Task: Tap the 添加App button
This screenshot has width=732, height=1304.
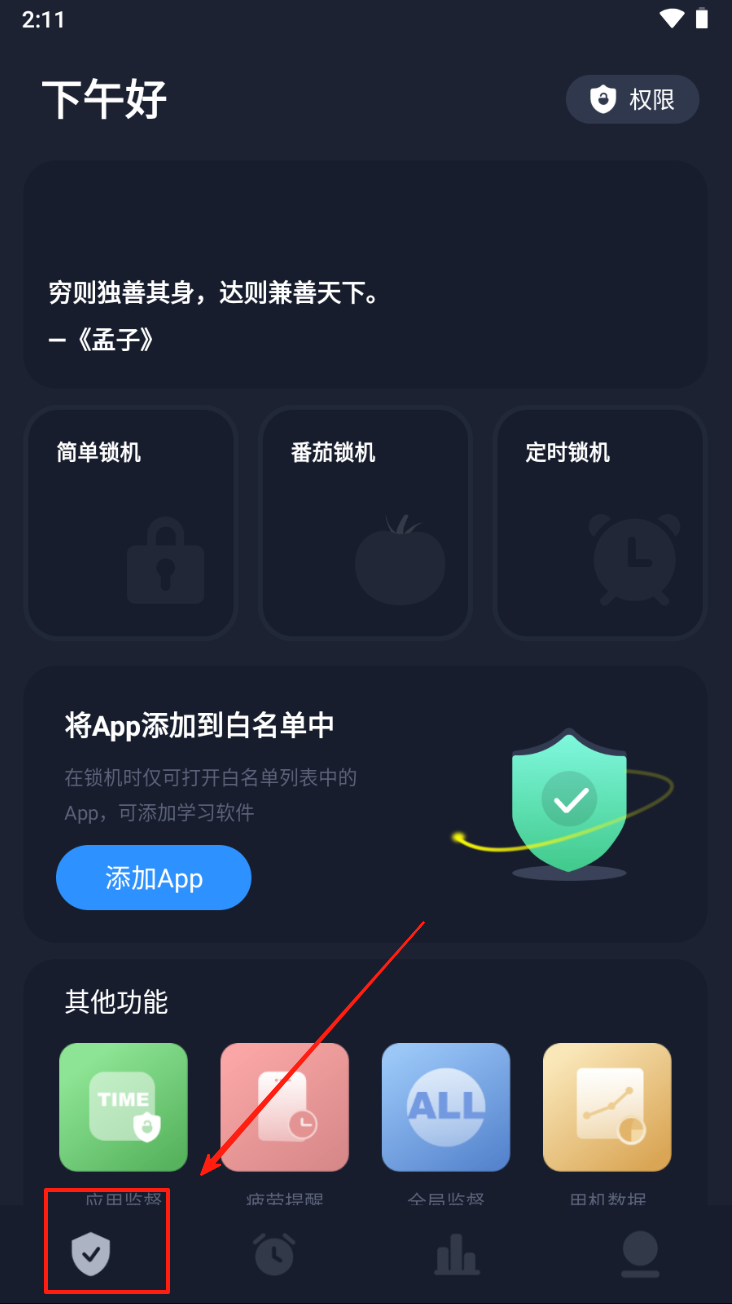Action: click(153, 878)
